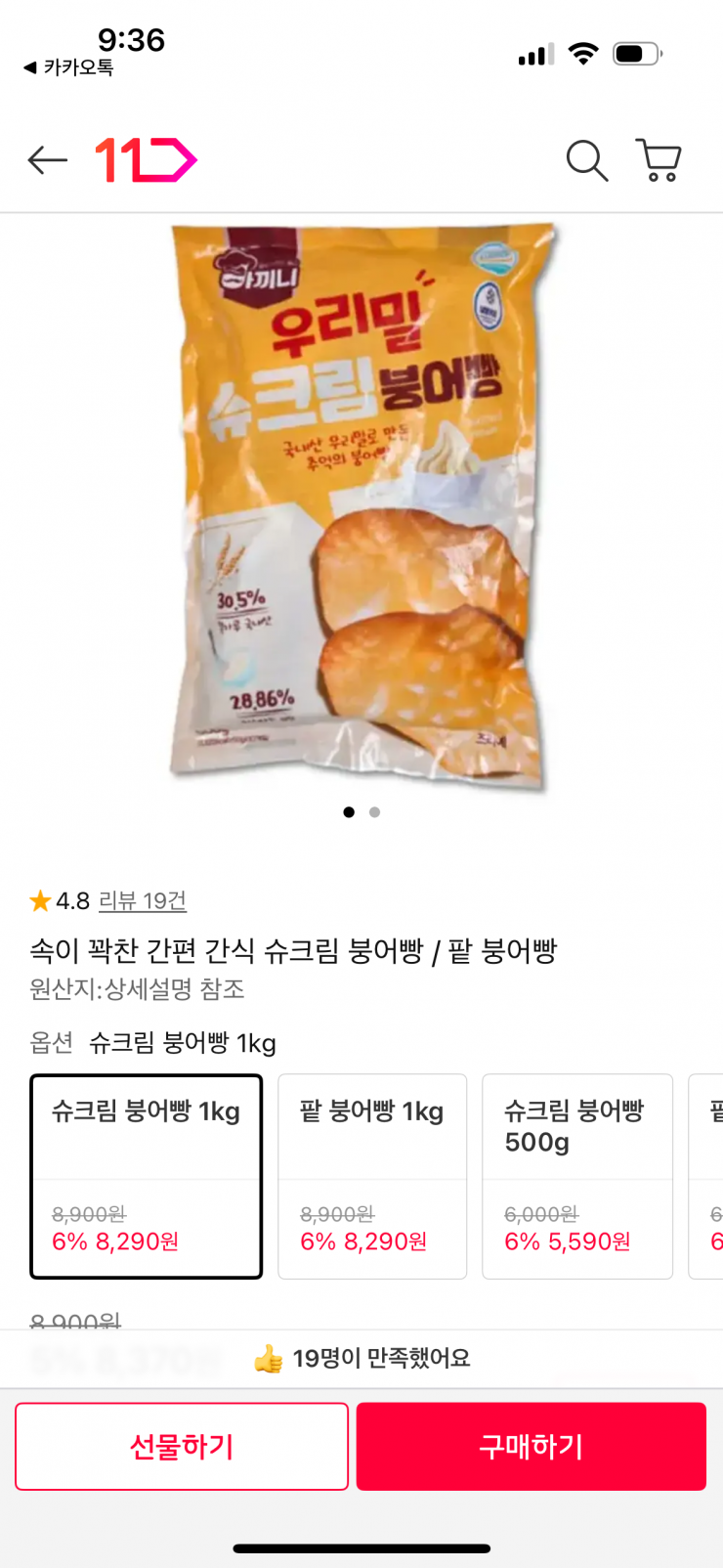723x1568 pixels.
Task: Tap the product package image
Action: 361,499
